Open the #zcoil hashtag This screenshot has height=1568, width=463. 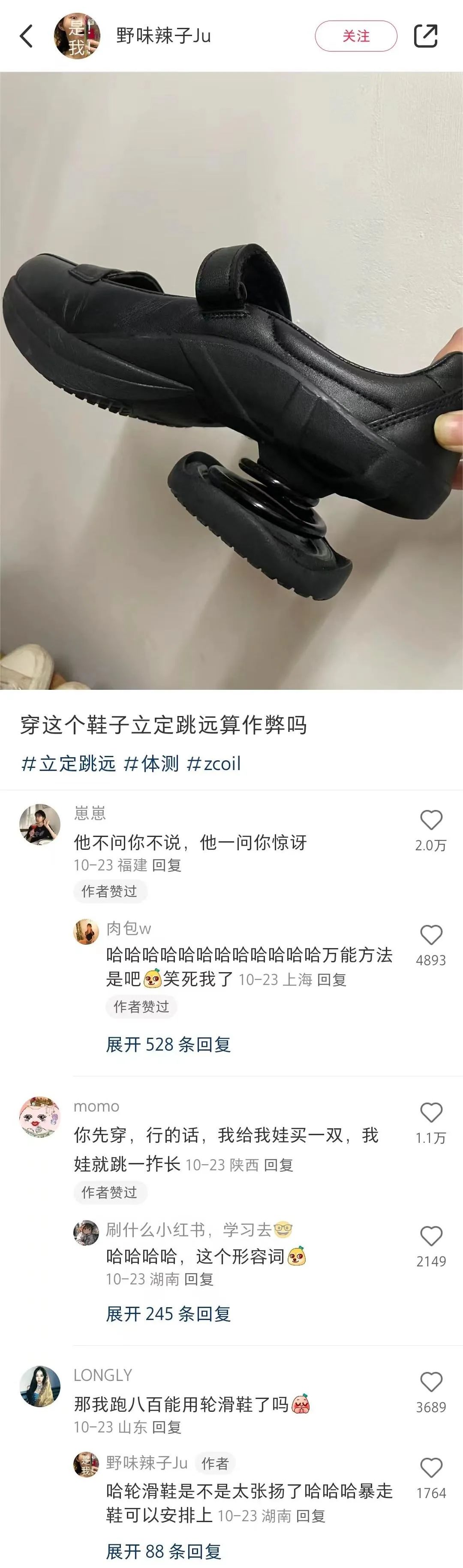213,763
